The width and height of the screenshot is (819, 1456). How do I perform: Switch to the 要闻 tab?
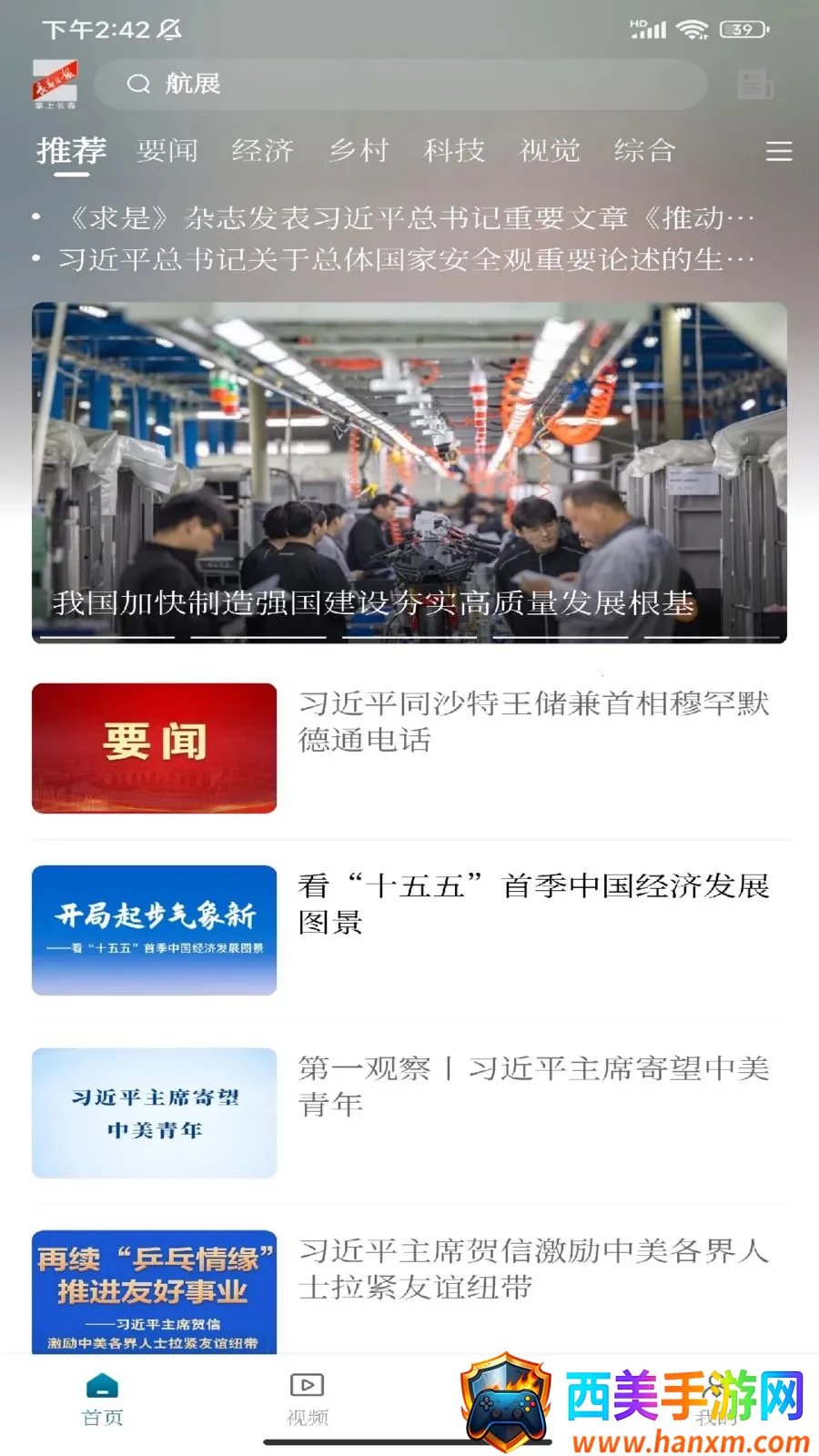click(x=167, y=151)
